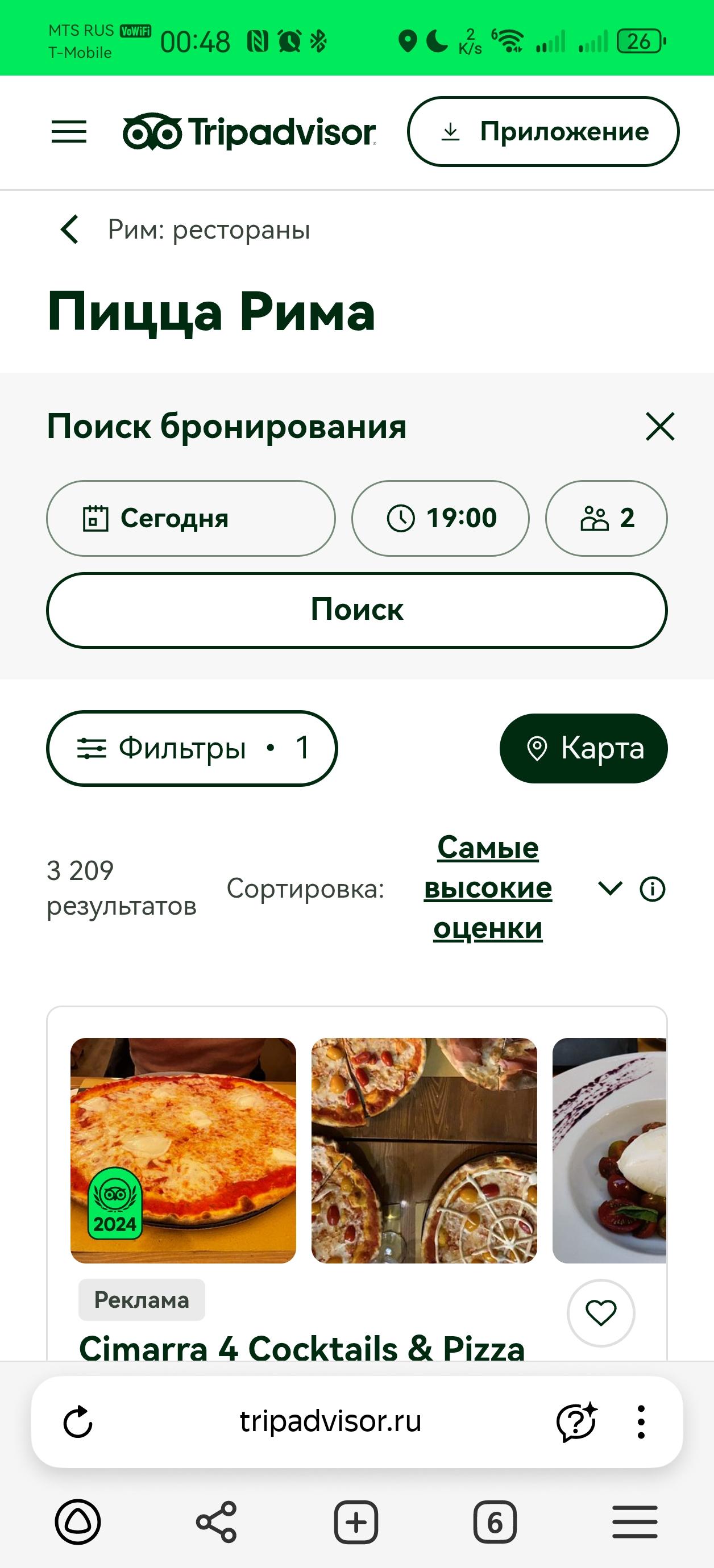Open the Сегодня date picker
This screenshot has height=1568, width=714.
pyautogui.click(x=190, y=519)
